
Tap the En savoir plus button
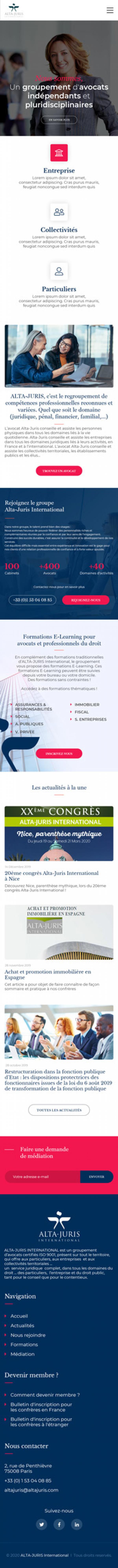pyautogui.click(x=59, y=120)
